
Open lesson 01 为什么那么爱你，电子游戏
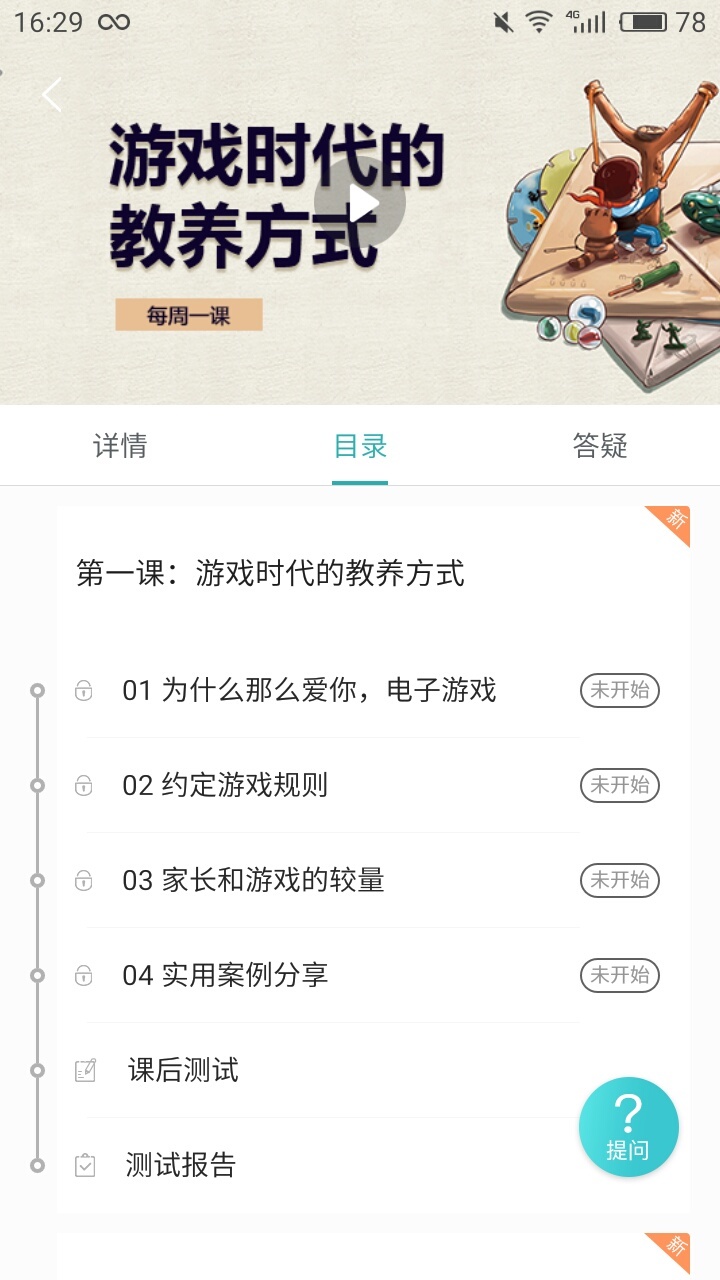click(x=372, y=690)
